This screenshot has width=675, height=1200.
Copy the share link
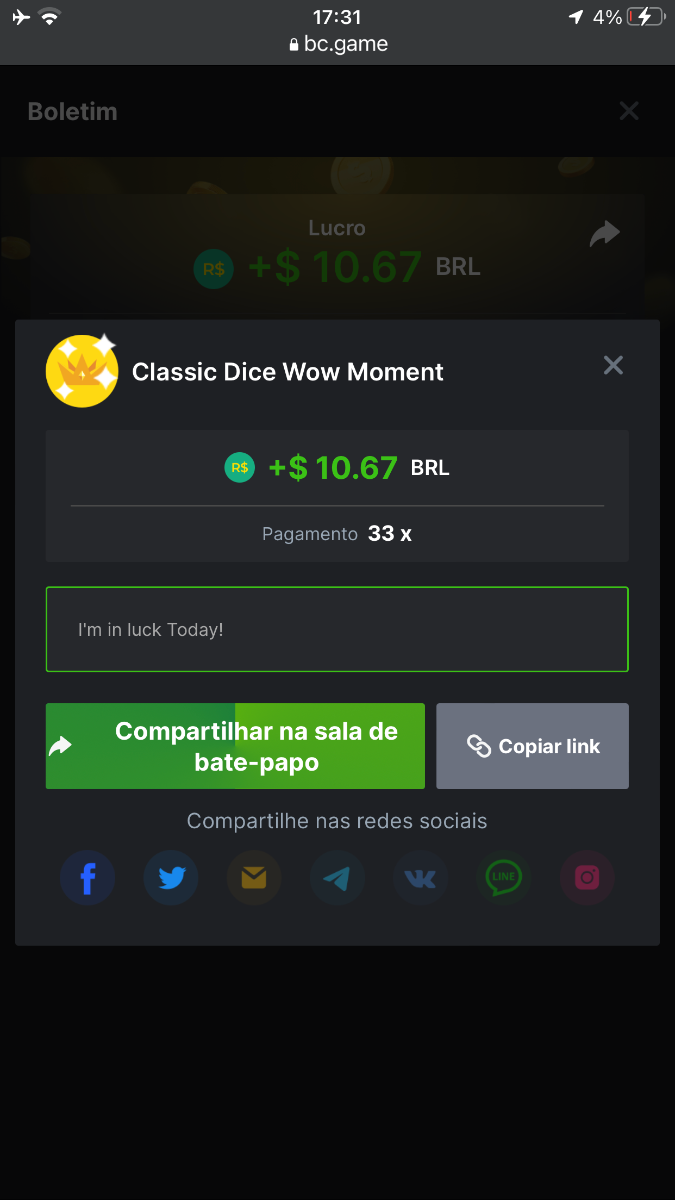click(532, 746)
